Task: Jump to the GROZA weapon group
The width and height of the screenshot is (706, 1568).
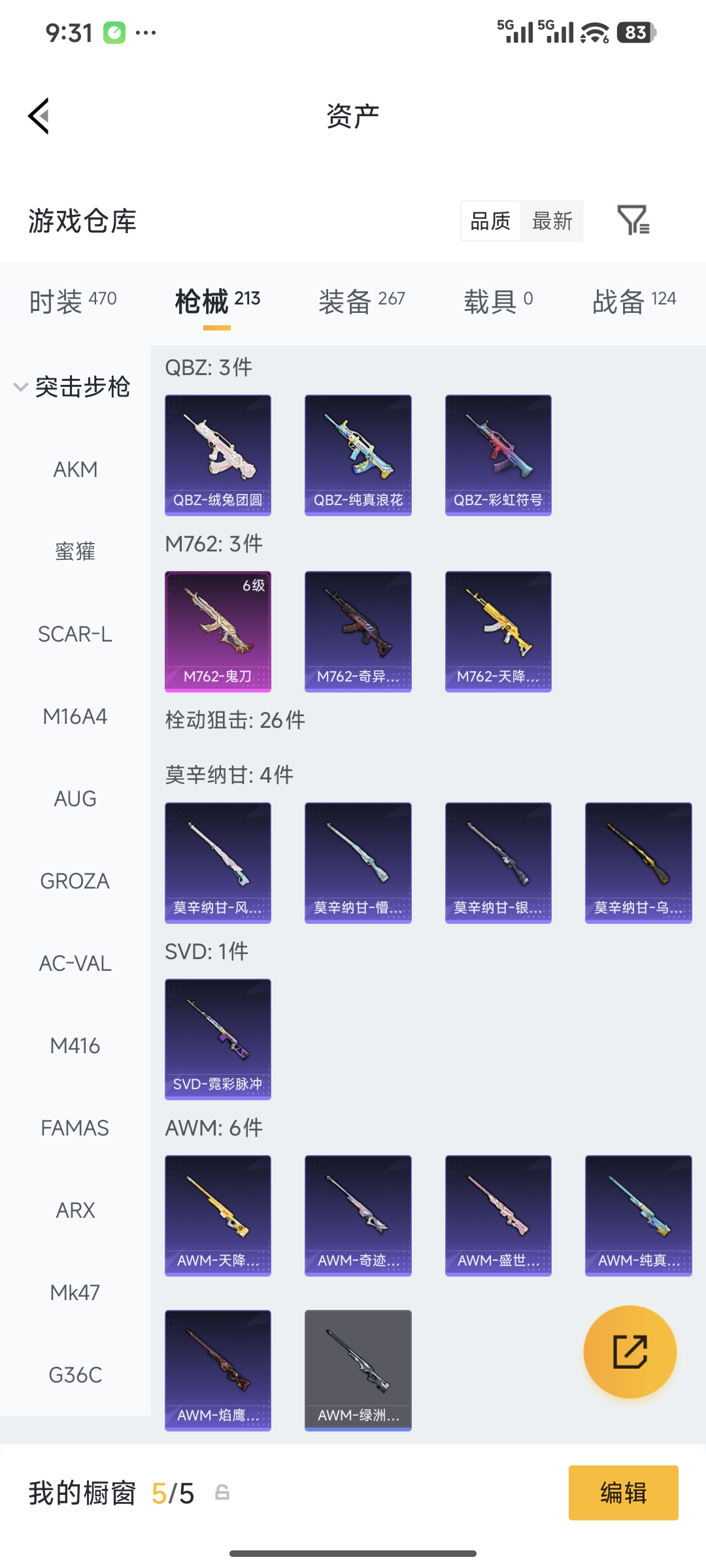Action: [75, 881]
